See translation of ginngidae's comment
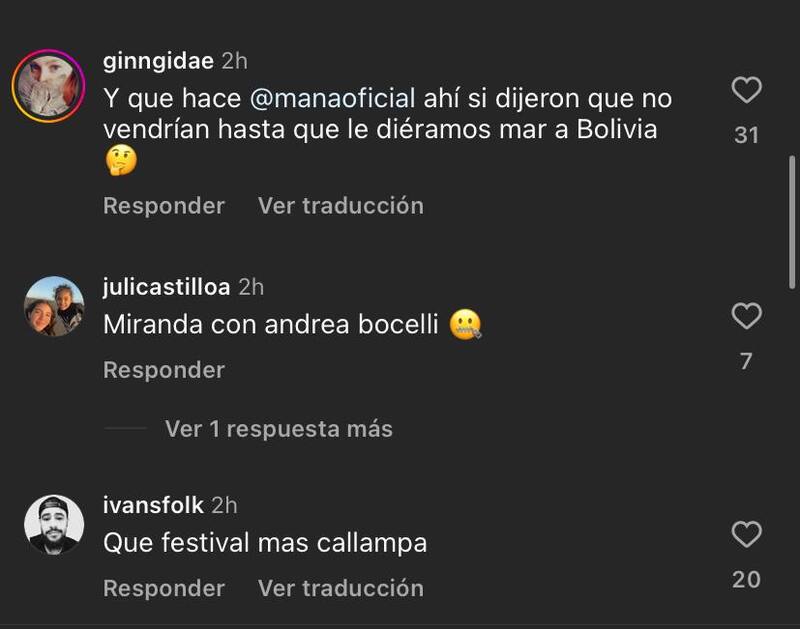 tap(341, 206)
